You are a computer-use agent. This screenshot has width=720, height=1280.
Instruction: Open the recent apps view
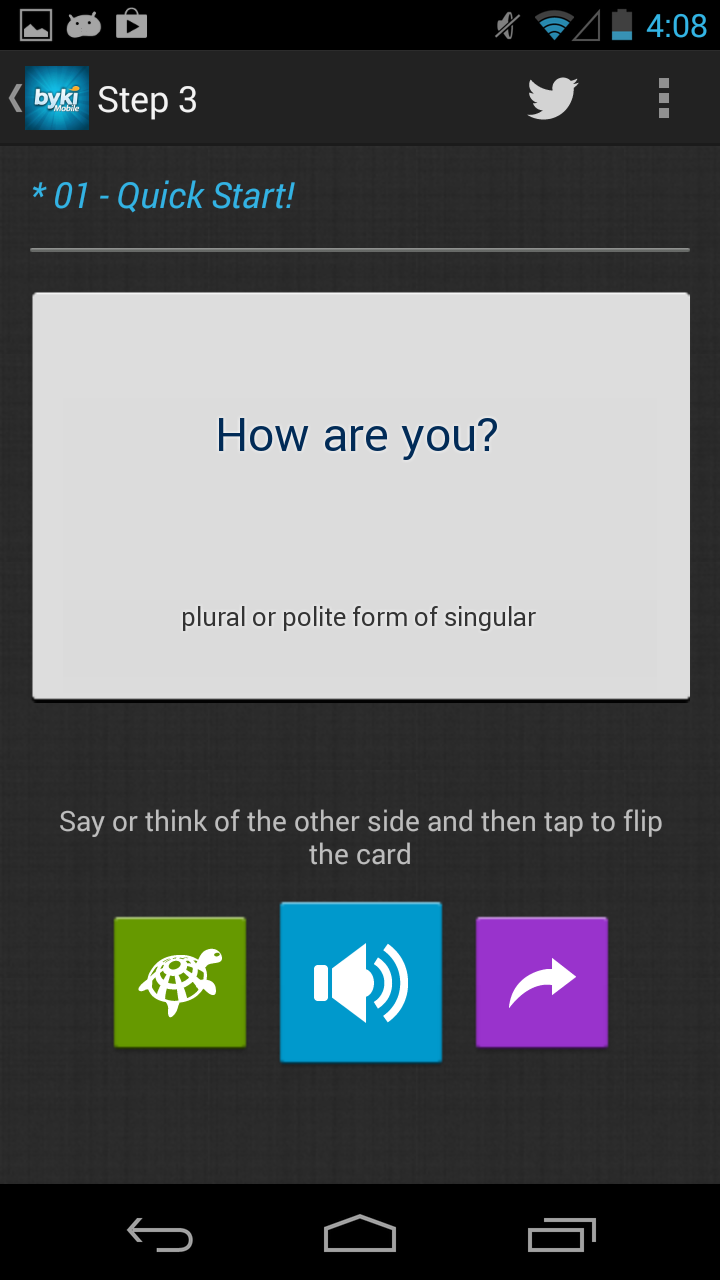561,1234
